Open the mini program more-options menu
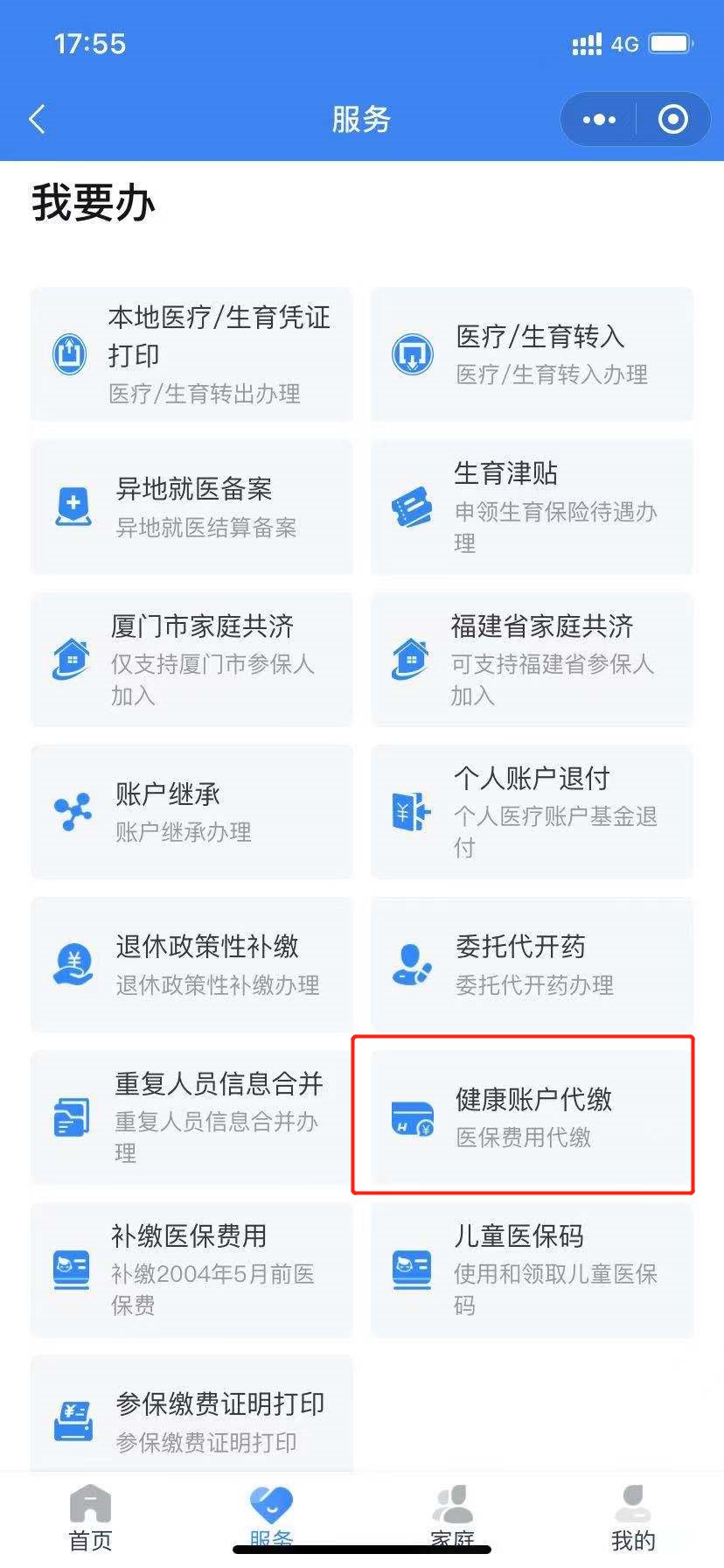 [599, 119]
